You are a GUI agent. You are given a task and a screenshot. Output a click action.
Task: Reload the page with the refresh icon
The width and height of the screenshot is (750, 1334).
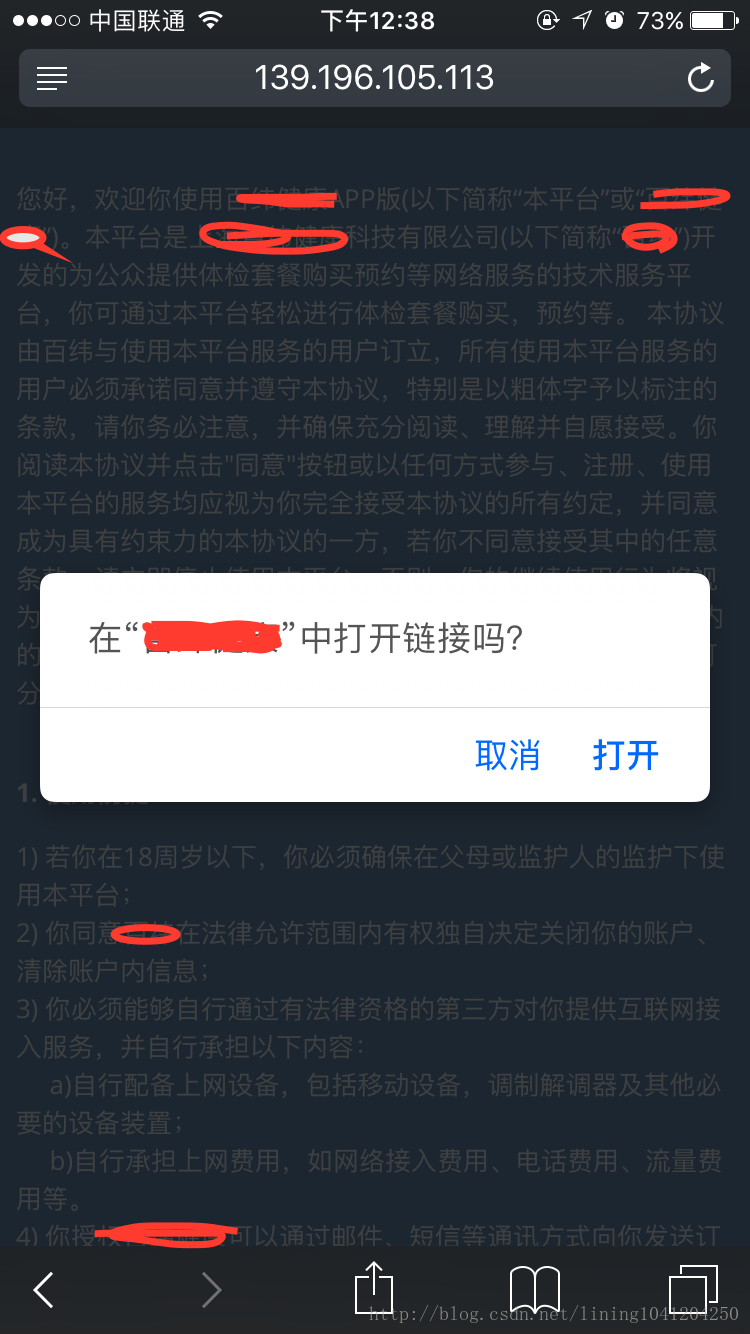click(x=701, y=78)
